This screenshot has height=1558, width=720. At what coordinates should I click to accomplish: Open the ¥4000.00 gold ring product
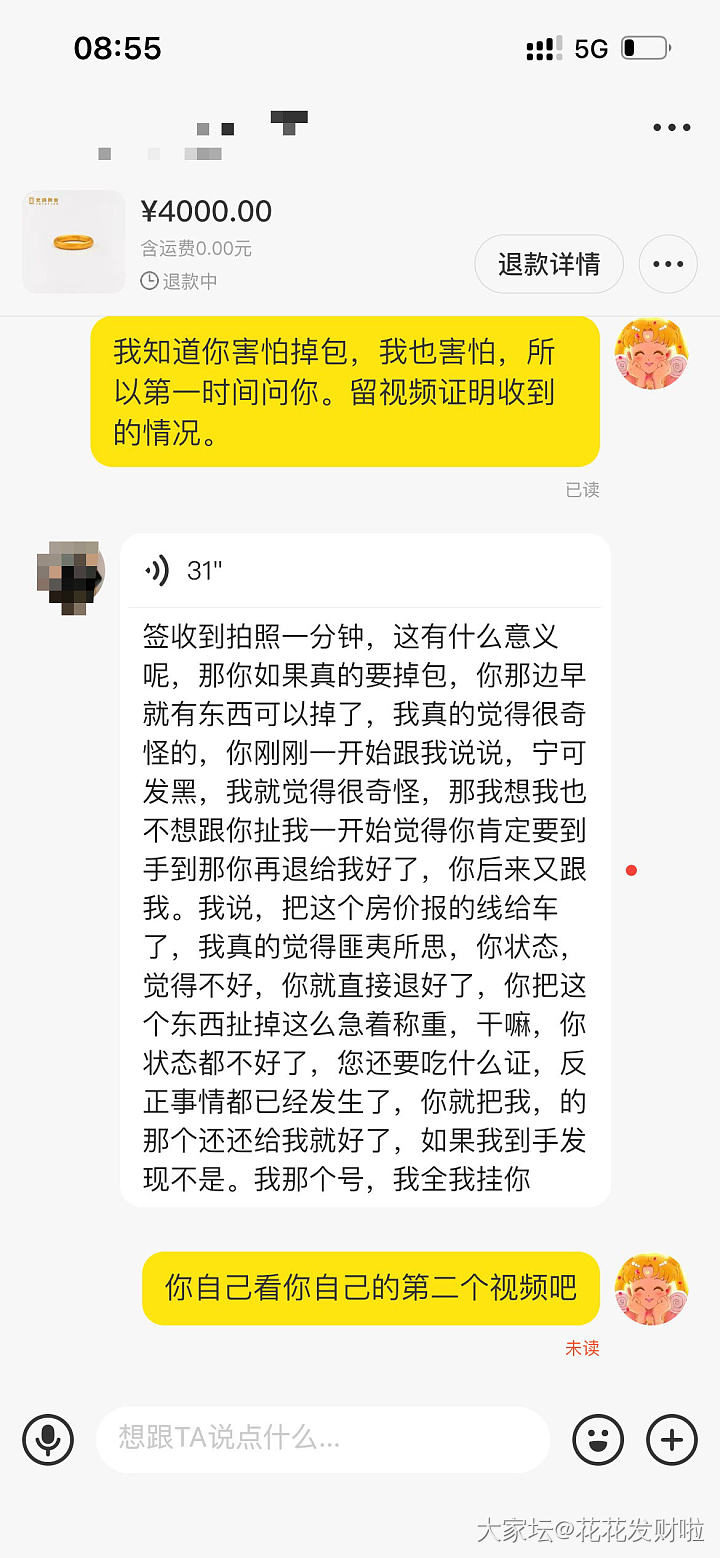pos(74,242)
